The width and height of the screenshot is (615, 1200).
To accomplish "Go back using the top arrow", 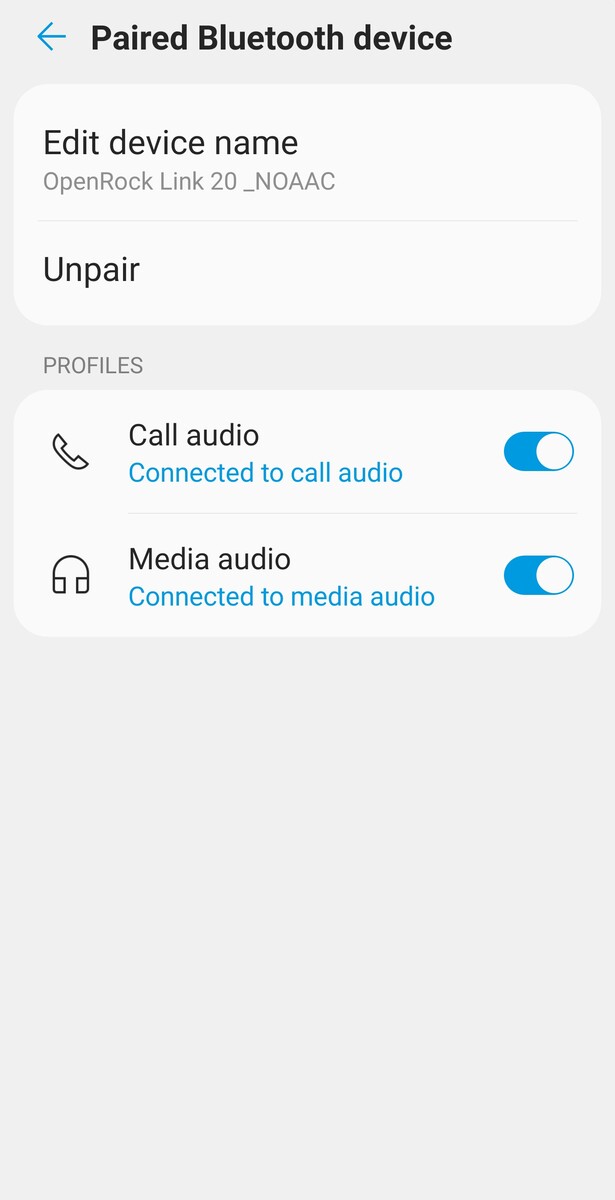I will click(x=51, y=38).
